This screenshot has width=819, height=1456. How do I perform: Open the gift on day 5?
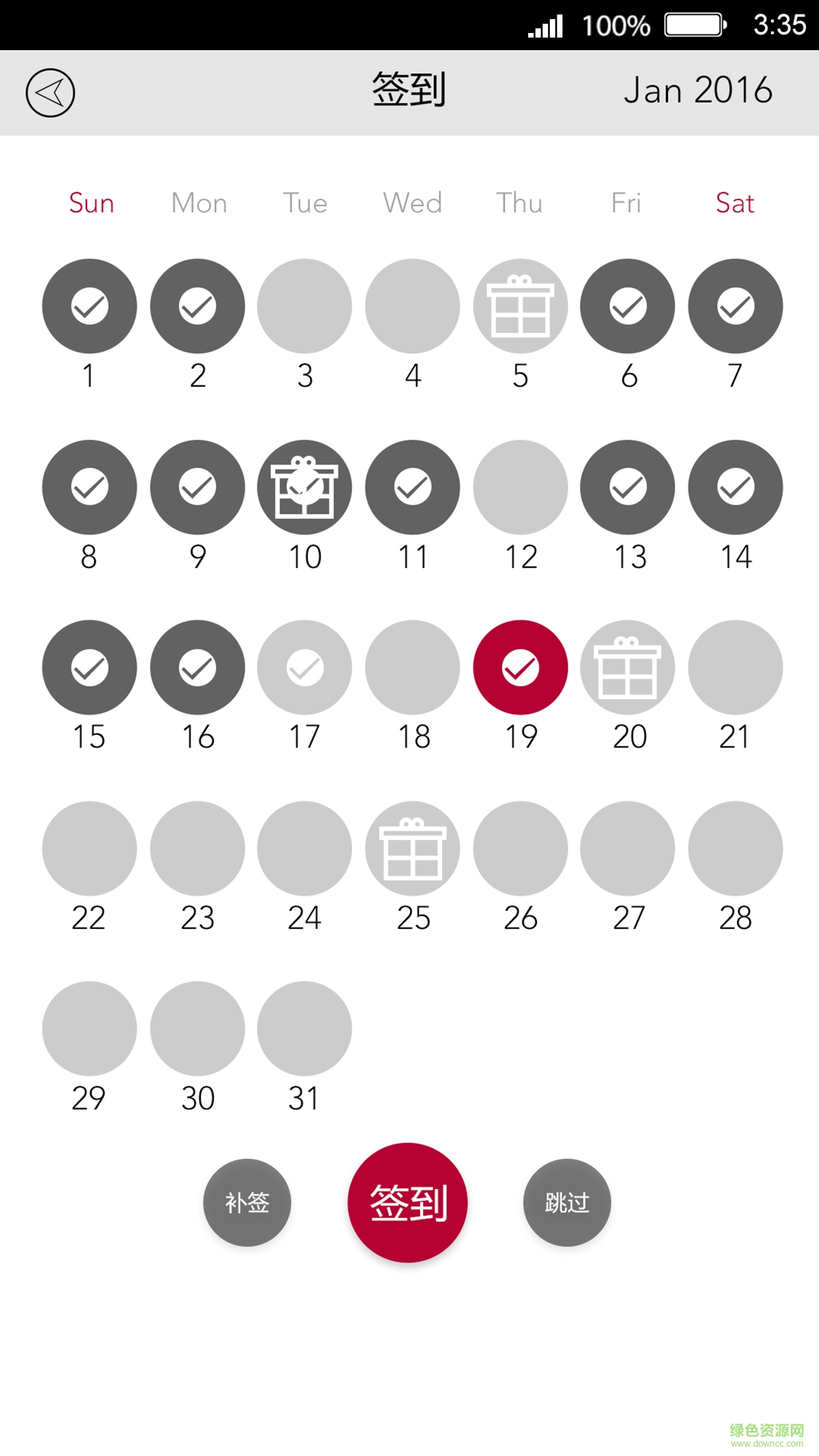click(520, 306)
